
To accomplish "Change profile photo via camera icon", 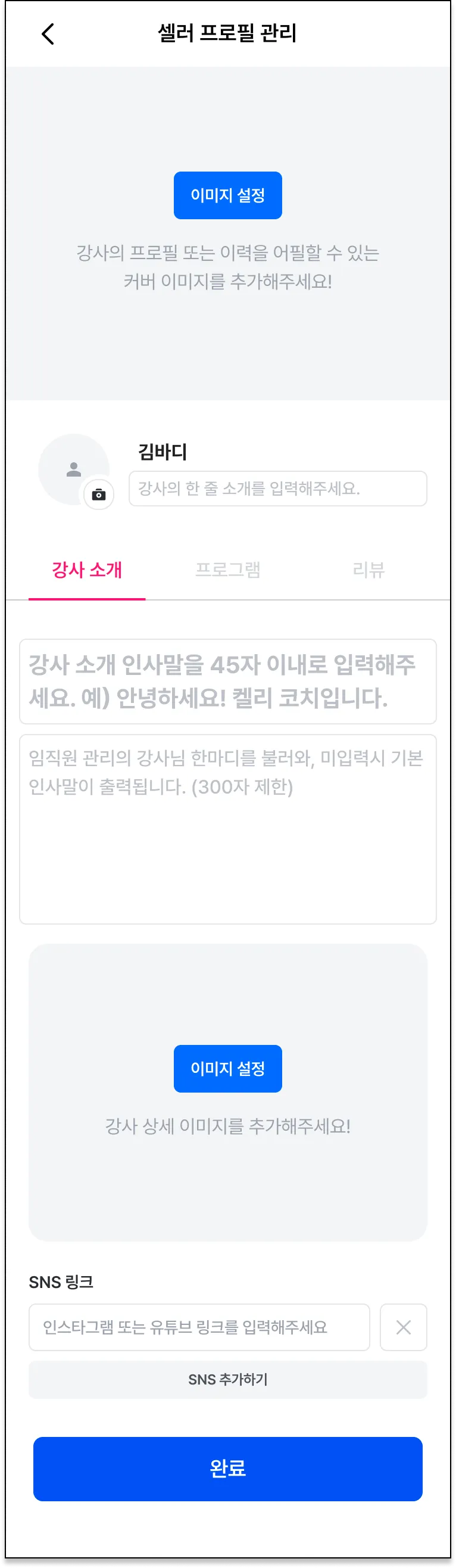I will 98,494.
